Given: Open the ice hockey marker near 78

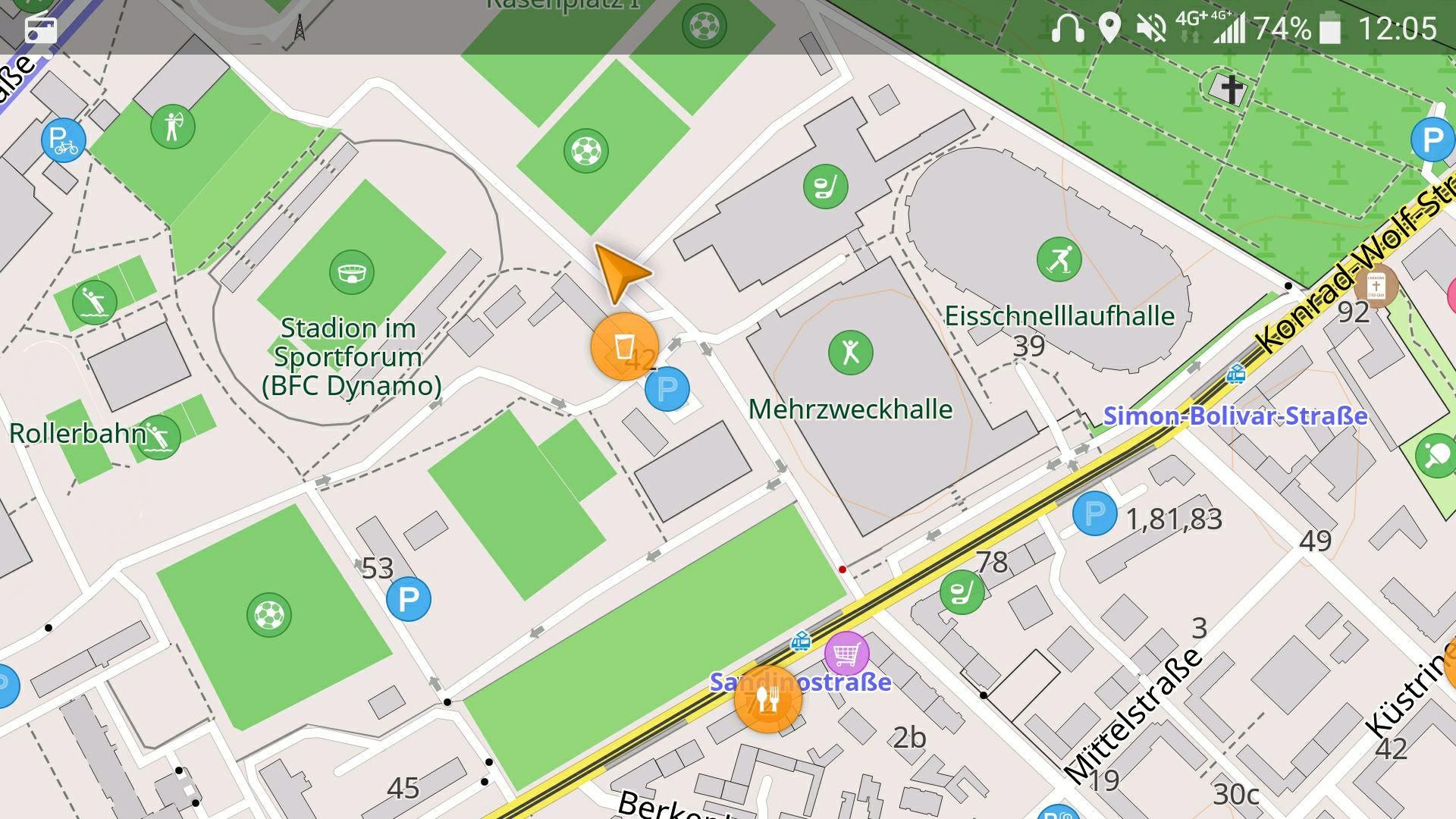Looking at the screenshot, I should [x=962, y=591].
